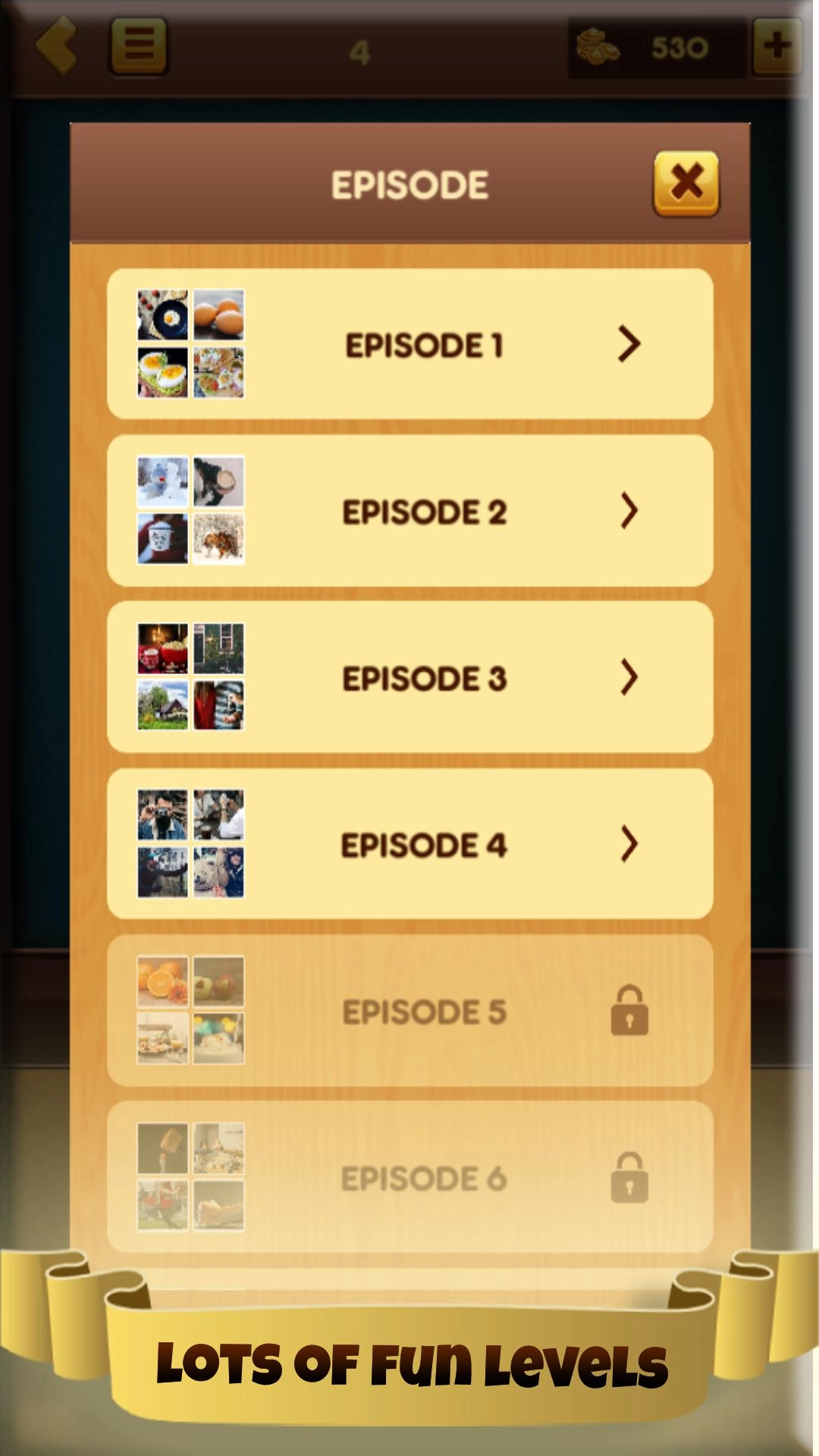Select Episode 2 from the list
The height and width of the screenshot is (1456, 819).
(409, 510)
